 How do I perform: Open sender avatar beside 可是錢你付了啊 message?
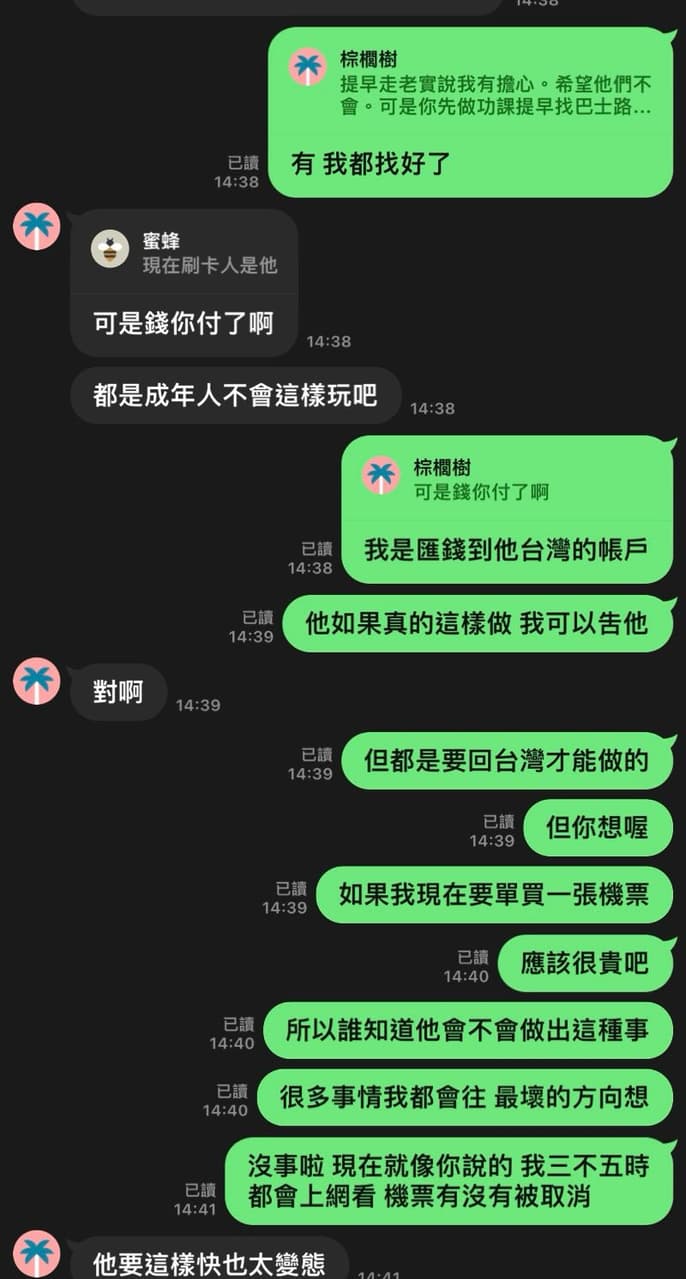[x=37, y=226]
